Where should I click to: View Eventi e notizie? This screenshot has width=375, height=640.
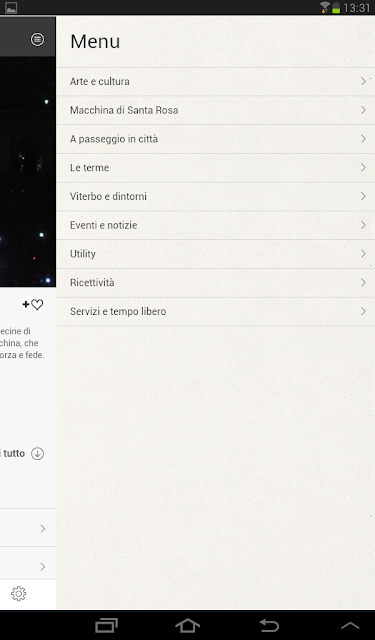point(215,225)
